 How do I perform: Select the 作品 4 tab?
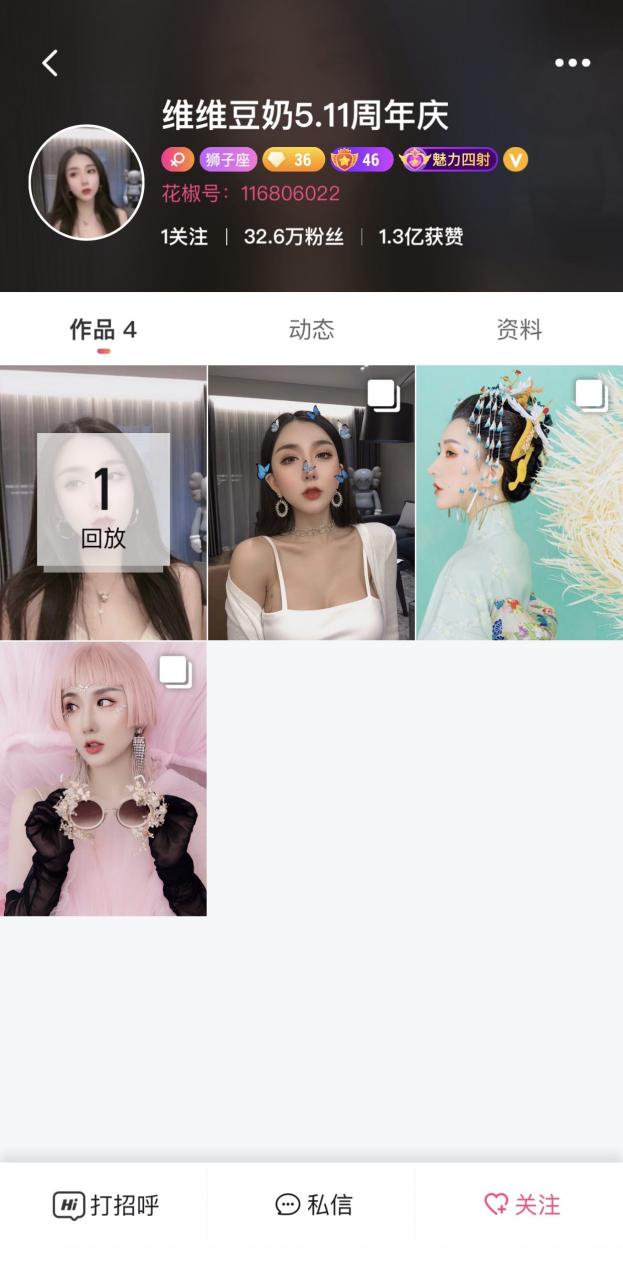coord(103,330)
